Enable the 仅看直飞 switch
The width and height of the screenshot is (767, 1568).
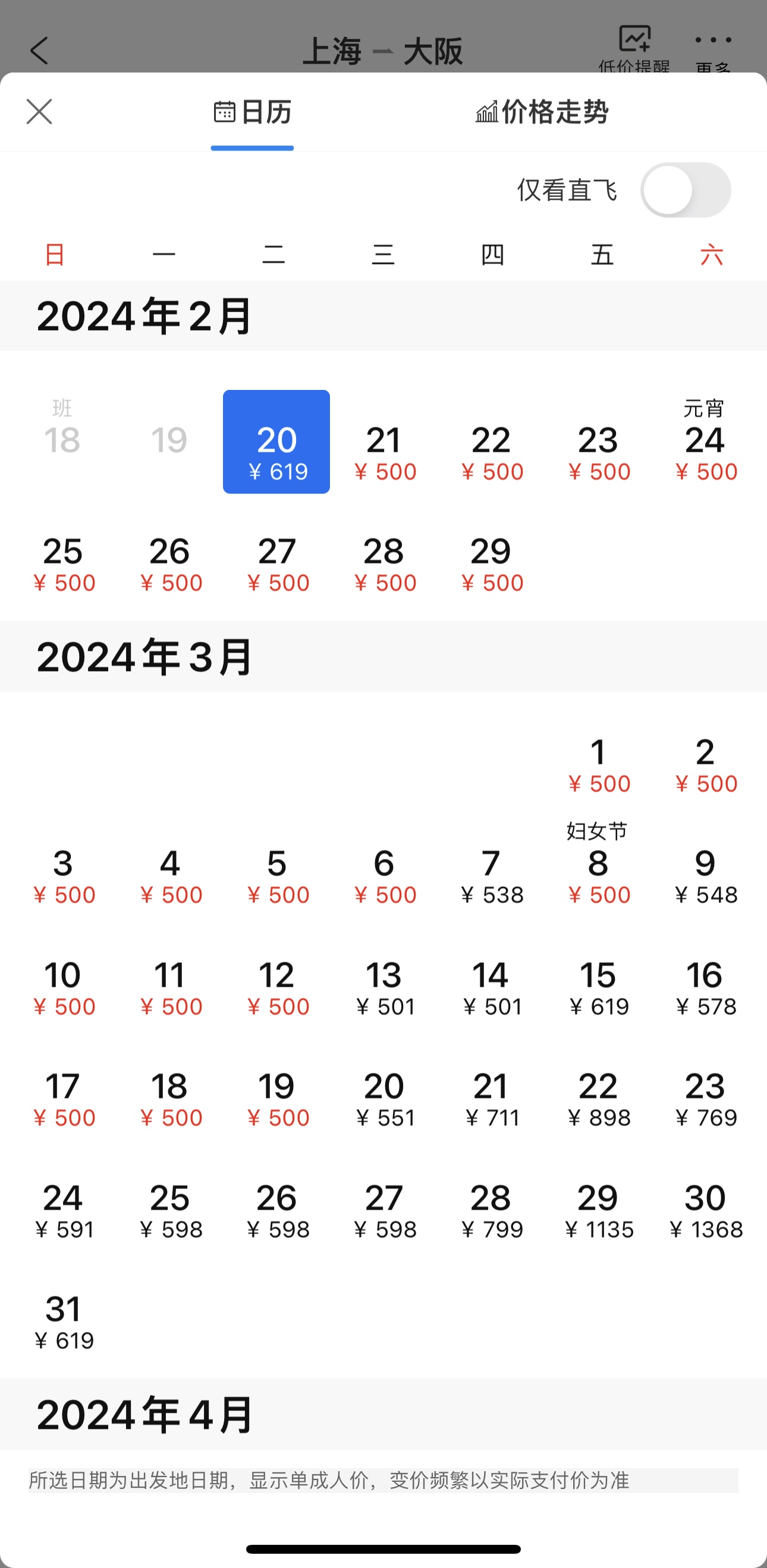click(686, 190)
